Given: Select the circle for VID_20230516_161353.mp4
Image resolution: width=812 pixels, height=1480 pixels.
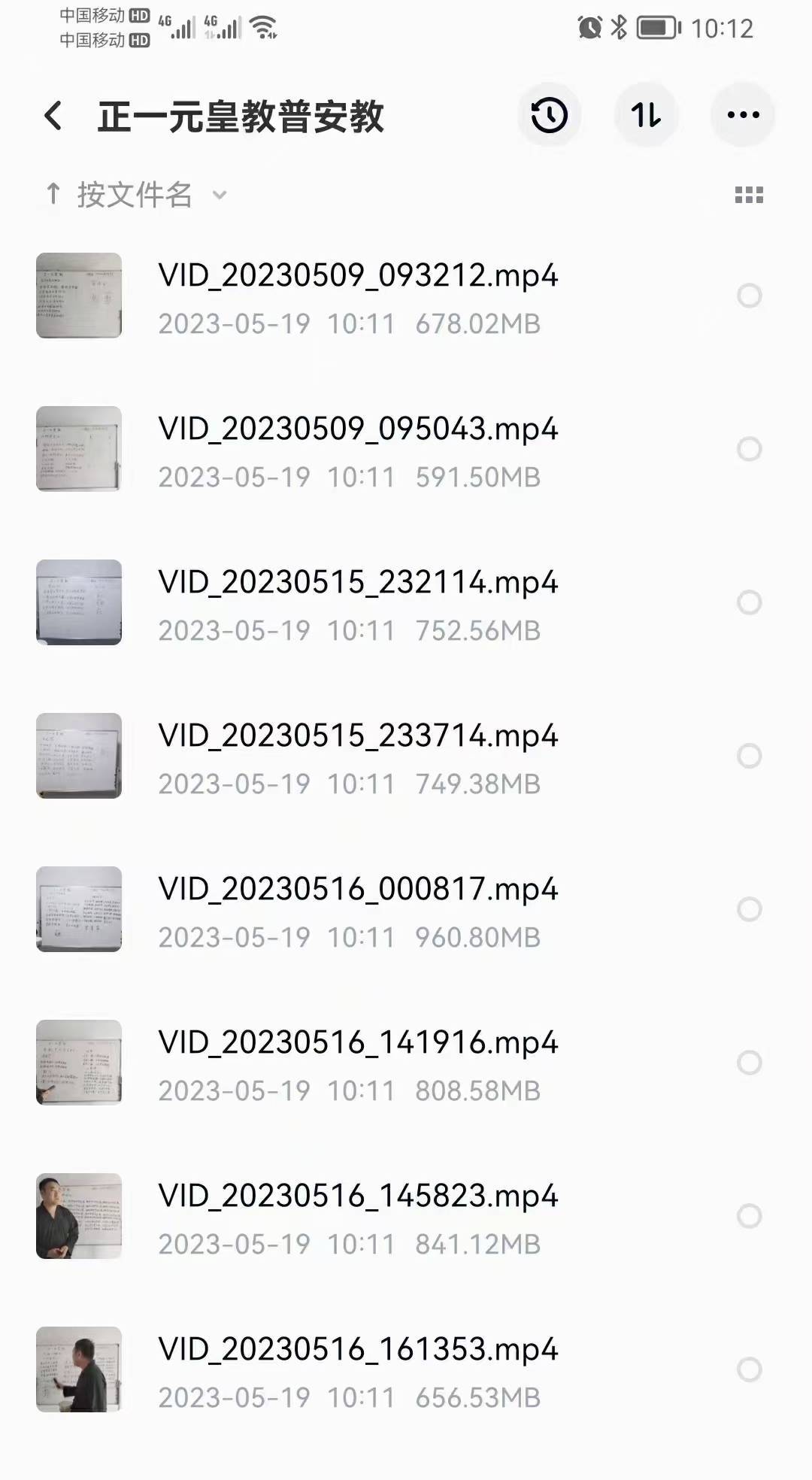Looking at the screenshot, I should 749,1369.
